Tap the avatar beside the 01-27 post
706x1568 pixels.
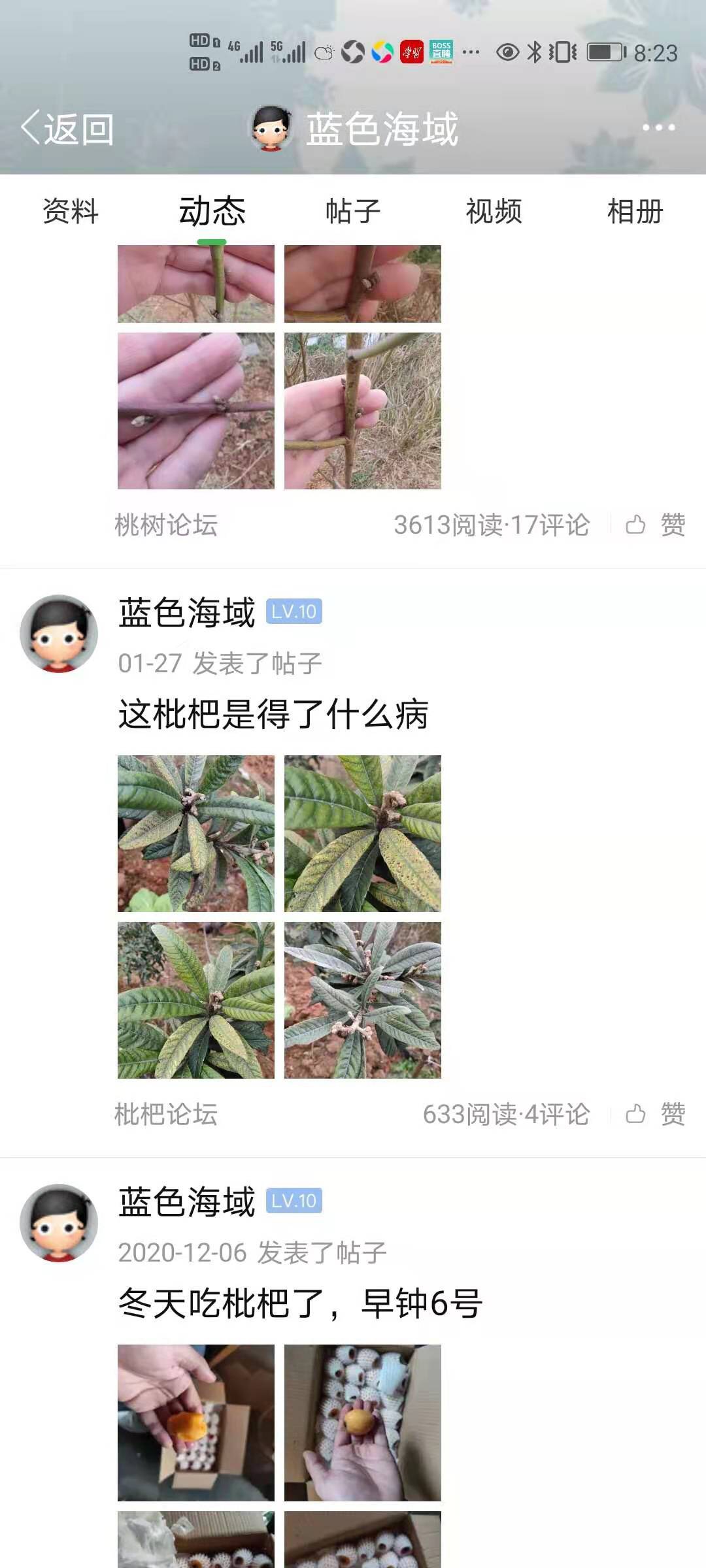[59, 633]
